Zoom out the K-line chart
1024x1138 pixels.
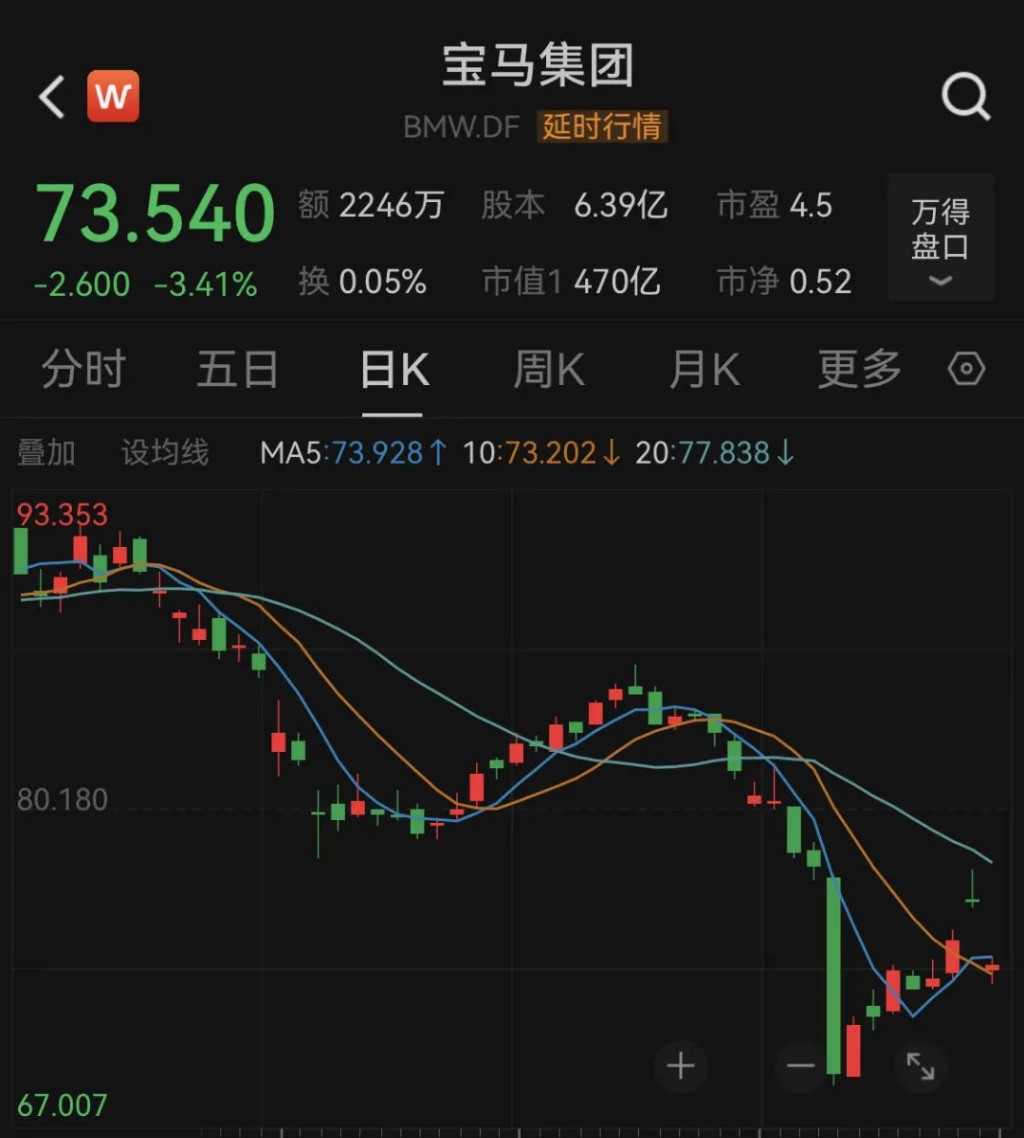click(801, 1066)
